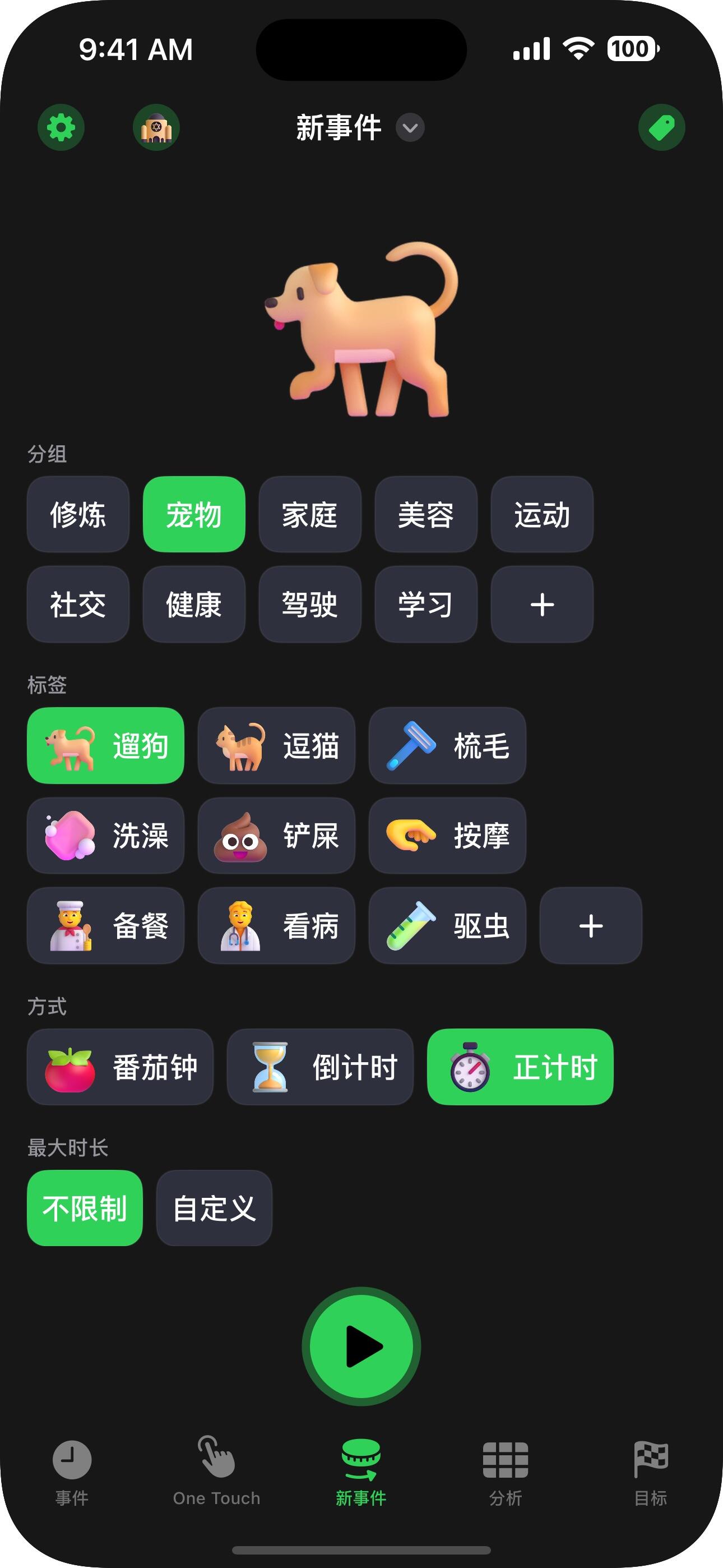Viewport: 723px width, 1568px height.
Task: Start the event with the play button
Action: point(361,1346)
